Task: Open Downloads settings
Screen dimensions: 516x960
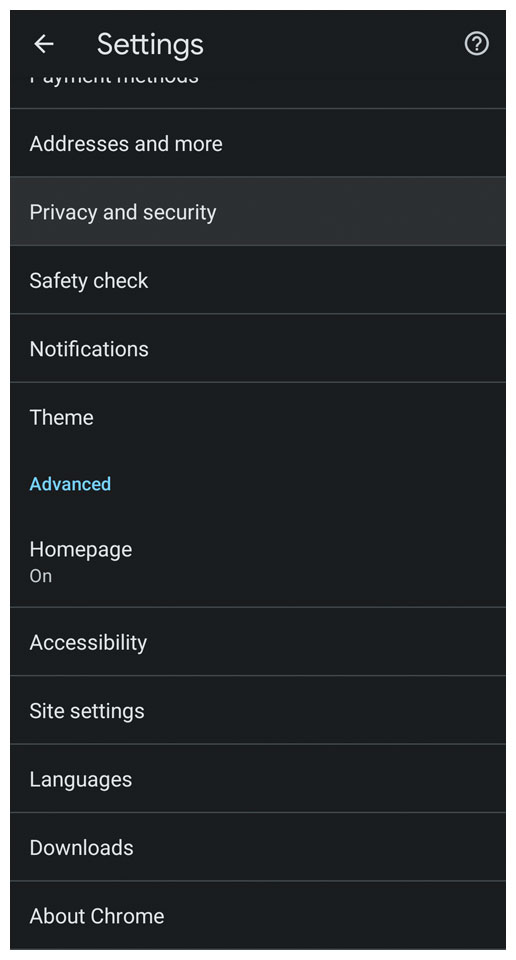Action: click(258, 847)
